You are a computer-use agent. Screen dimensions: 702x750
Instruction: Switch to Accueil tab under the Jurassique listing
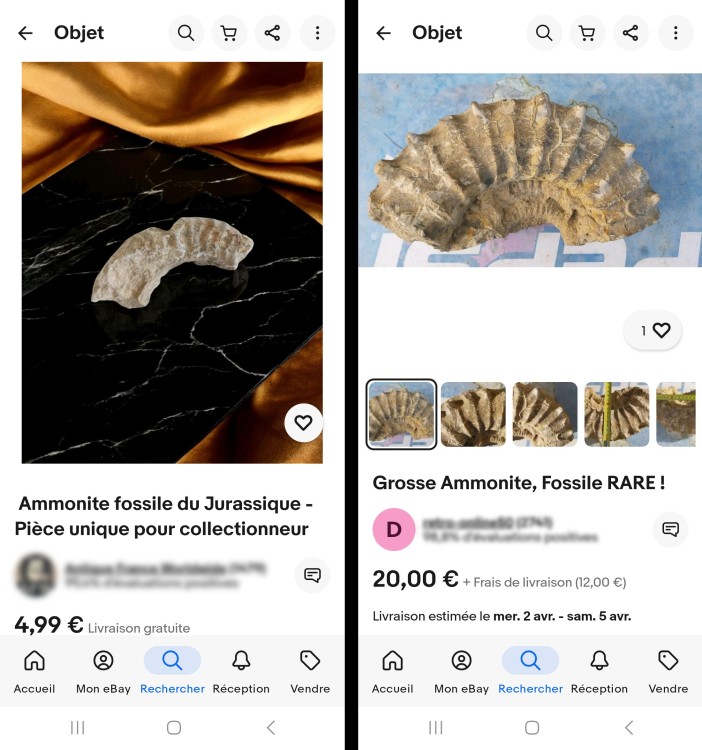34,670
